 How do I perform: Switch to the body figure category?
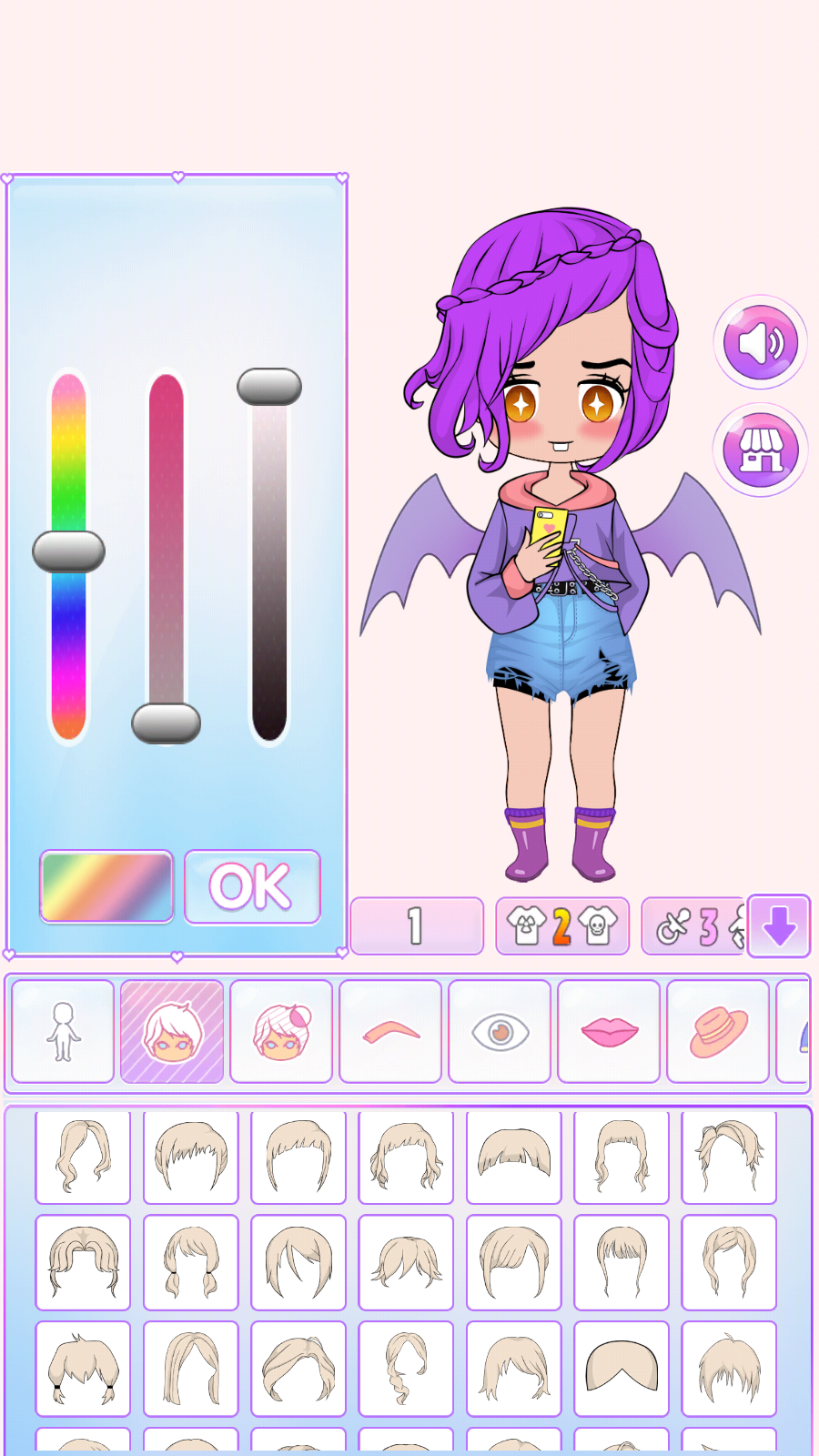pyautogui.click(x=63, y=1031)
